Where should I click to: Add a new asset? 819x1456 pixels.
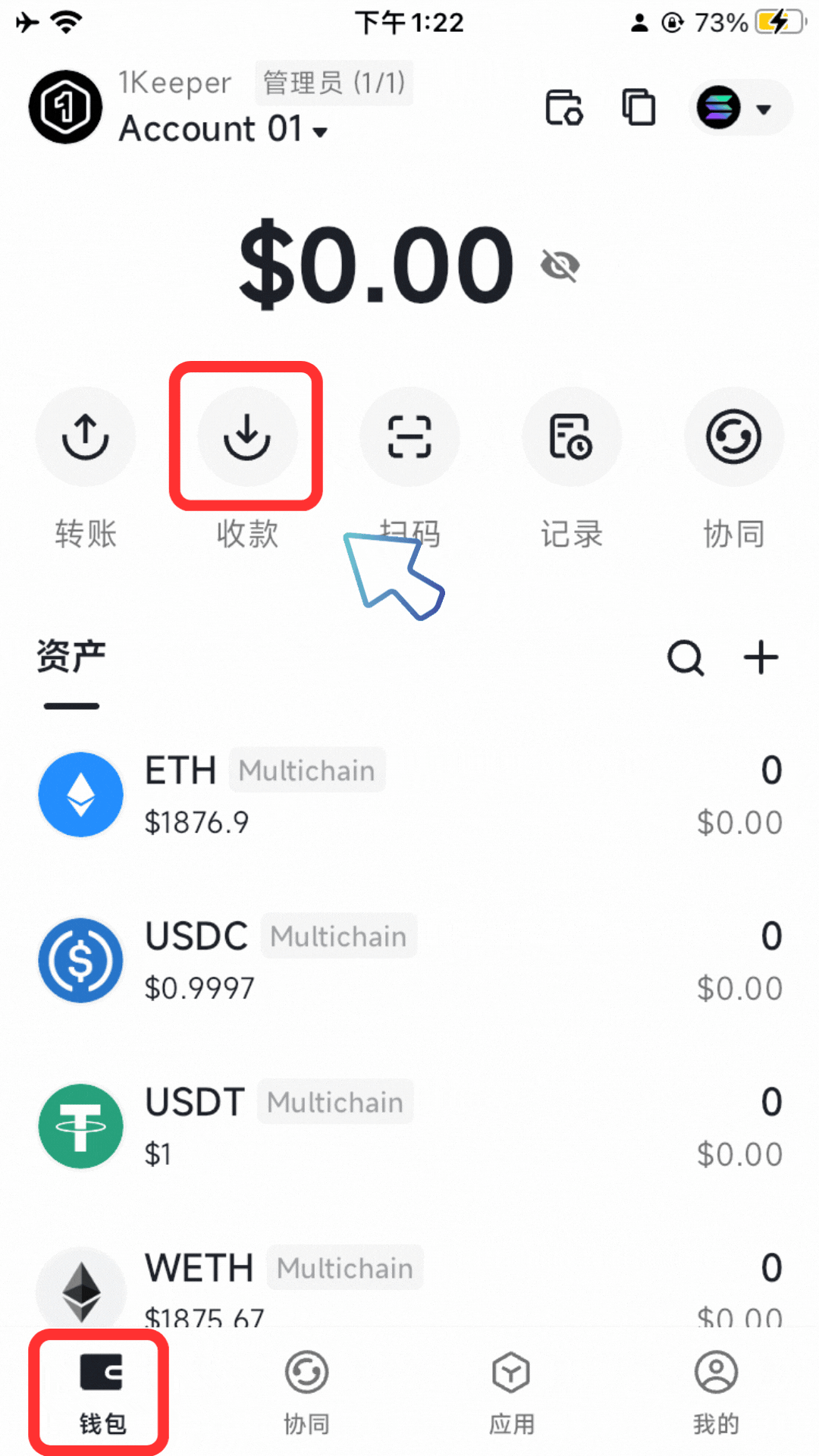pos(761,657)
